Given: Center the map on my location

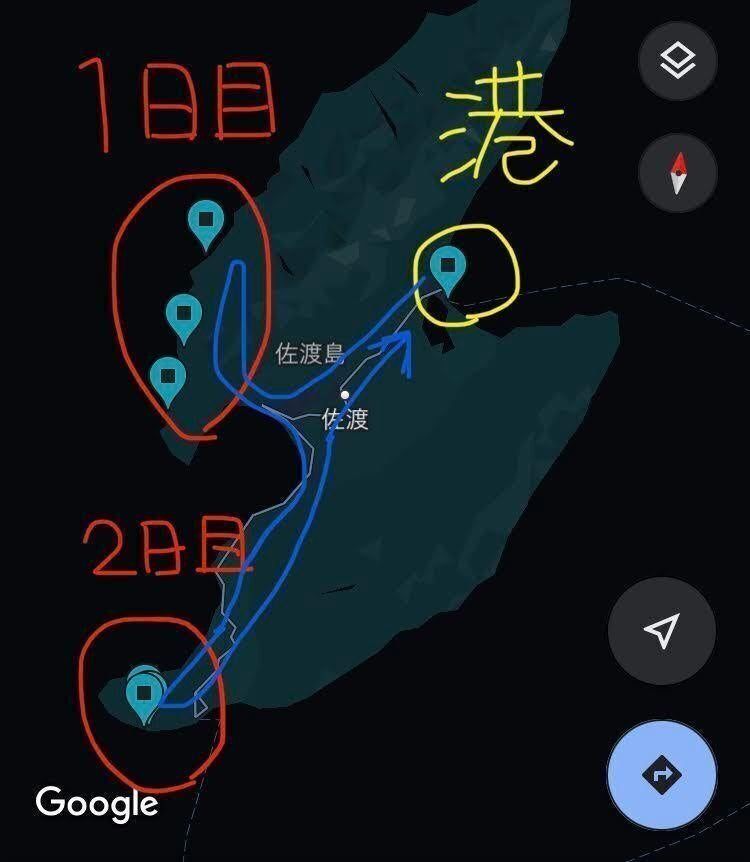Looking at the screenshot, I should 661,630.
